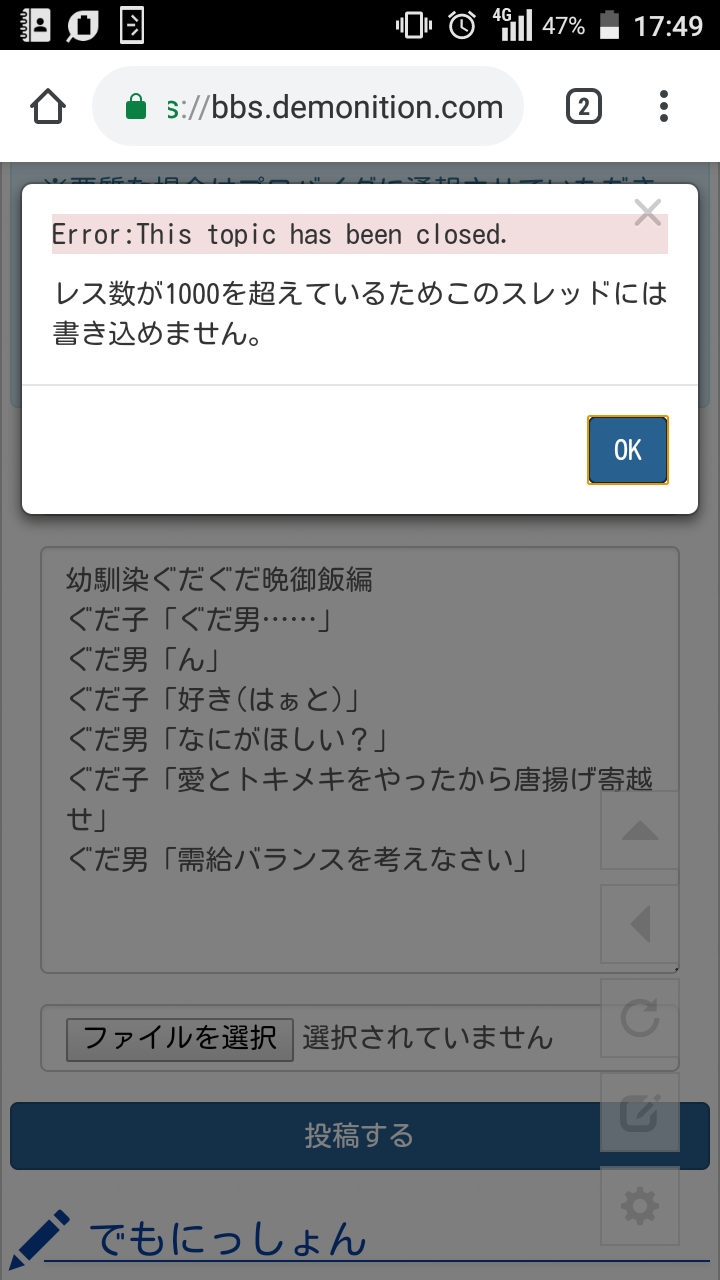Tap the floating write-post pencil icon
This screenshot has height=1280, width=720.
pyautogui.click(x=640, y=1112)
